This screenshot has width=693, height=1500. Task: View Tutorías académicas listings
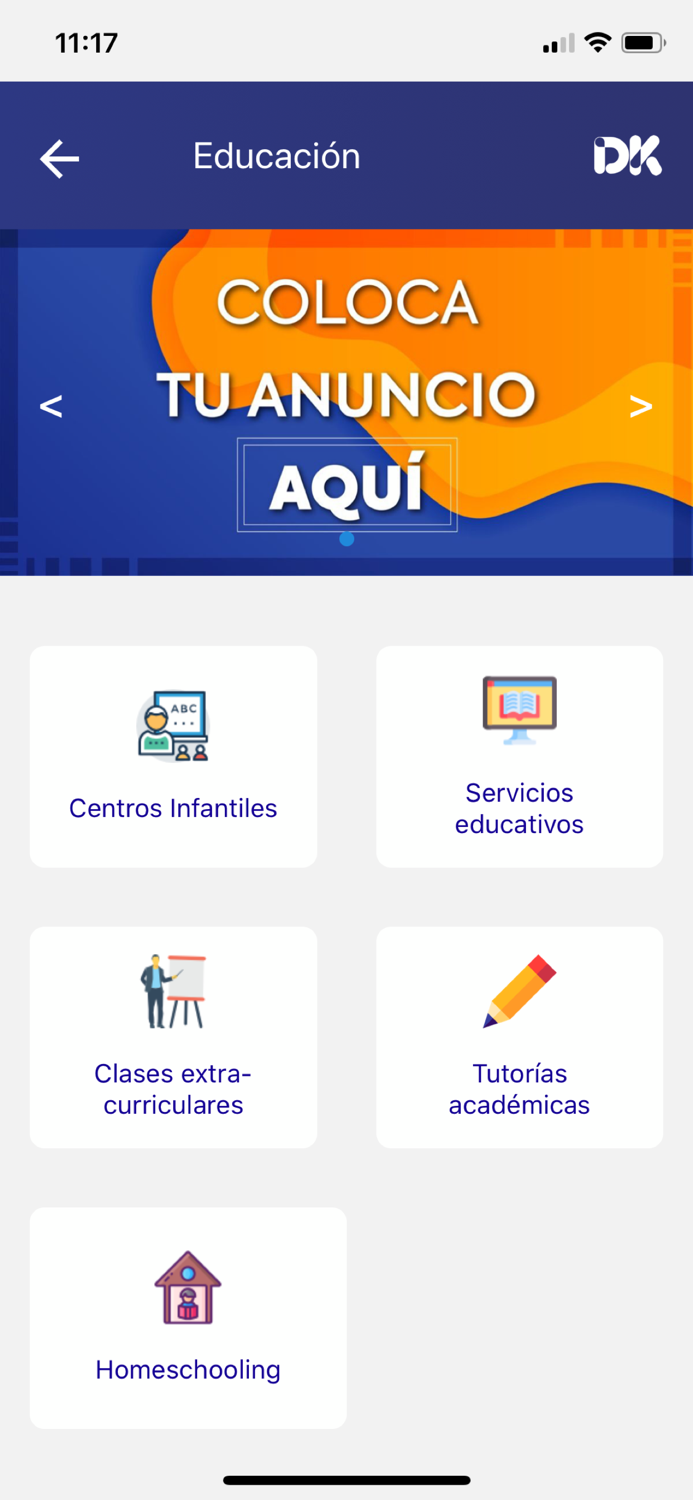(519, 1037)
